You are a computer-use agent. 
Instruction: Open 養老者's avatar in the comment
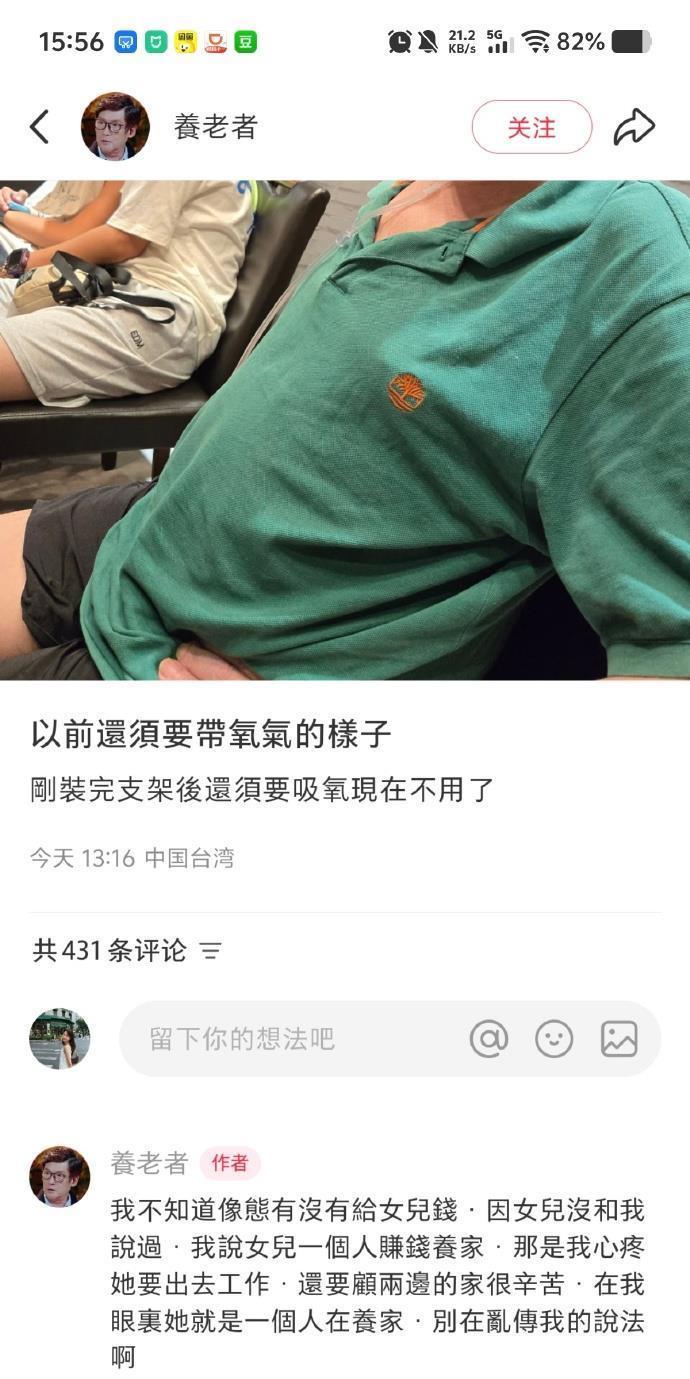coord(60,1176)
